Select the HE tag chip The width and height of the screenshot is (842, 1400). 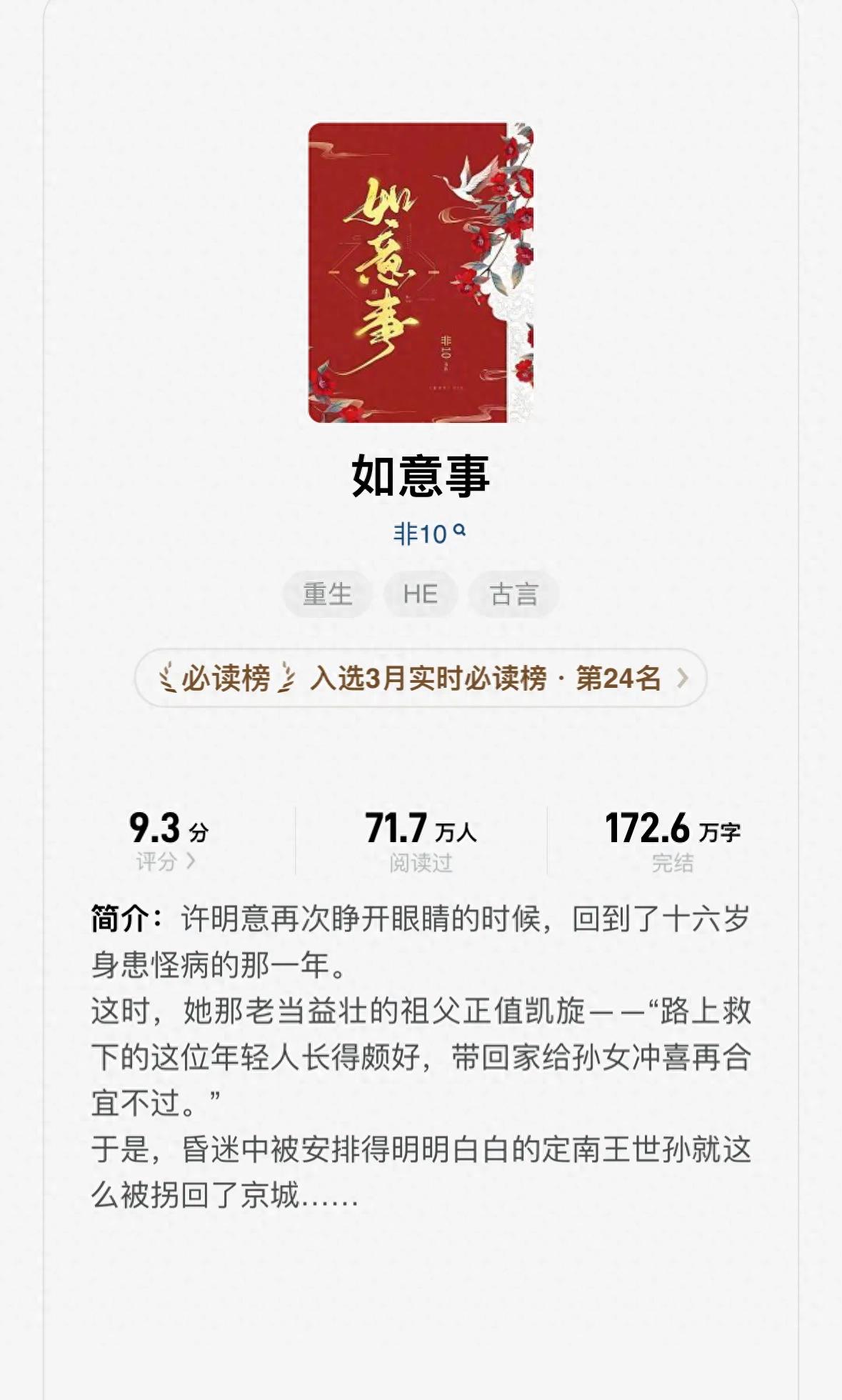click(420, 594)
